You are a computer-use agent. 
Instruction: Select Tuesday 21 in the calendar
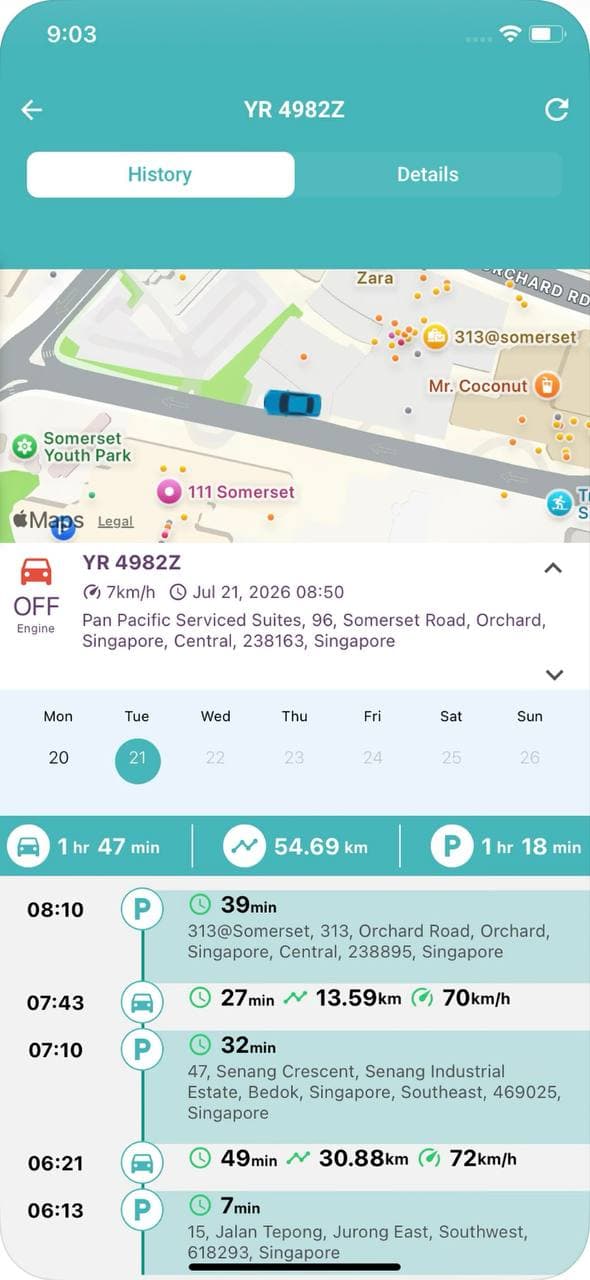point(137,758)
